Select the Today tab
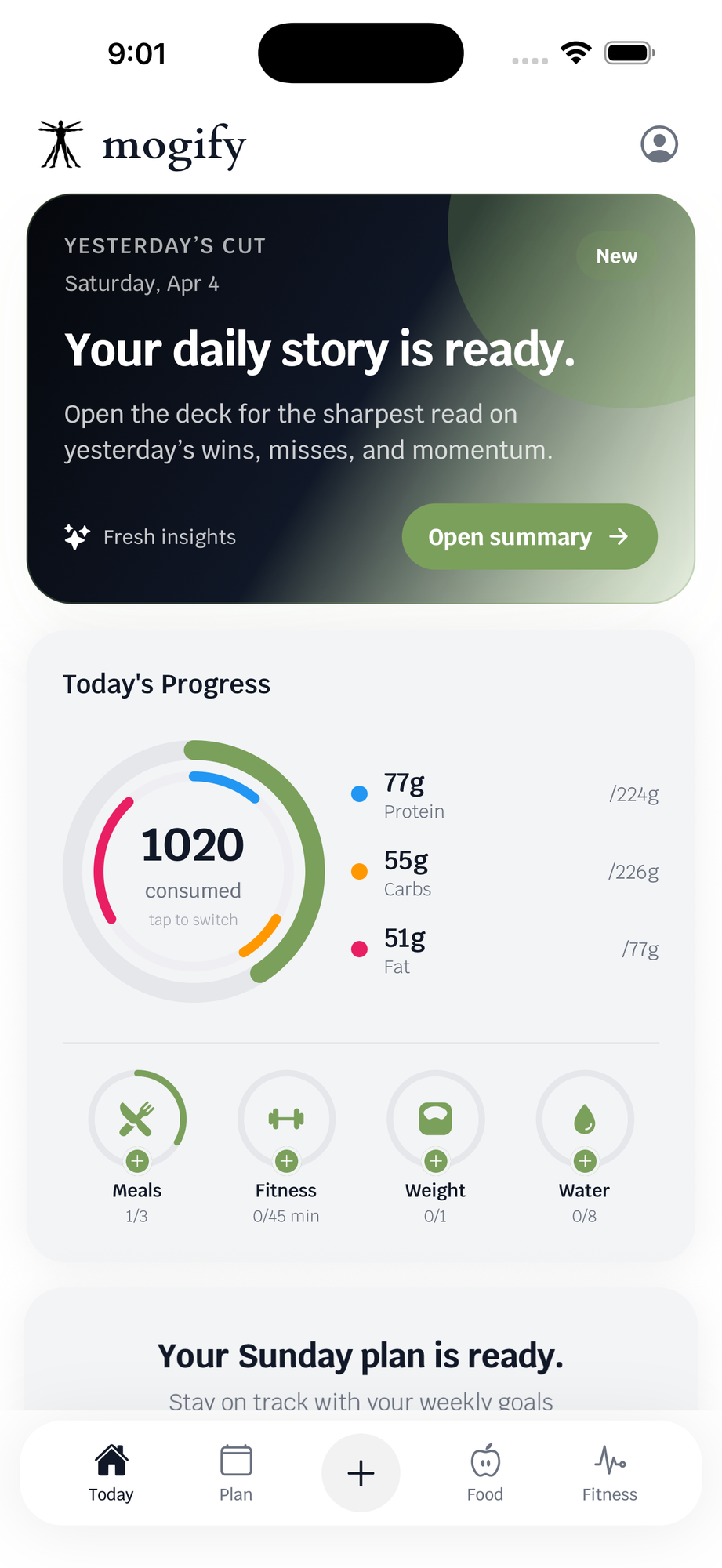722x1568 pixels. [x=111, y=1472]
